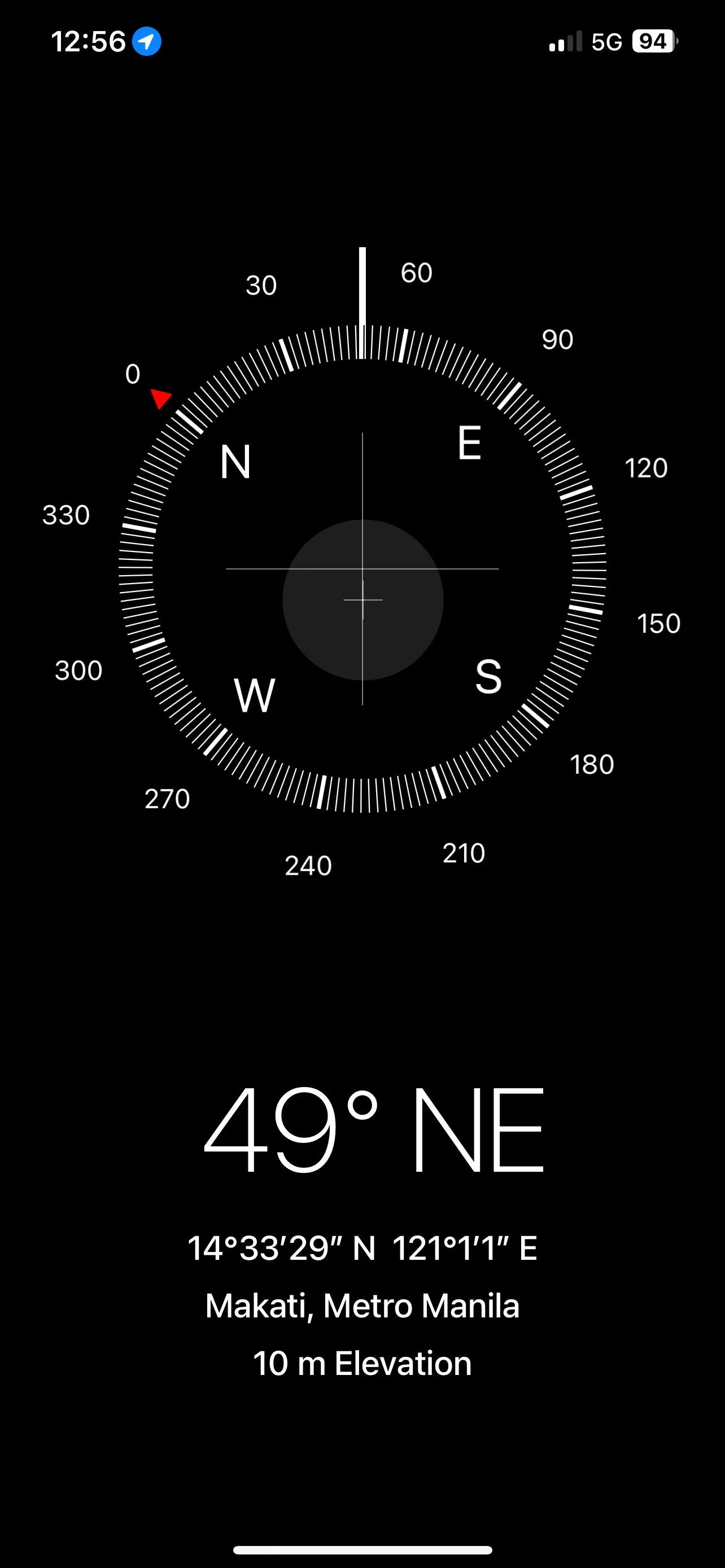Viewport: 725px width, 1568px height.
Task: Tap the compass dial to lock the bearing
Action: pyautogui.click(x=362, y=568)
